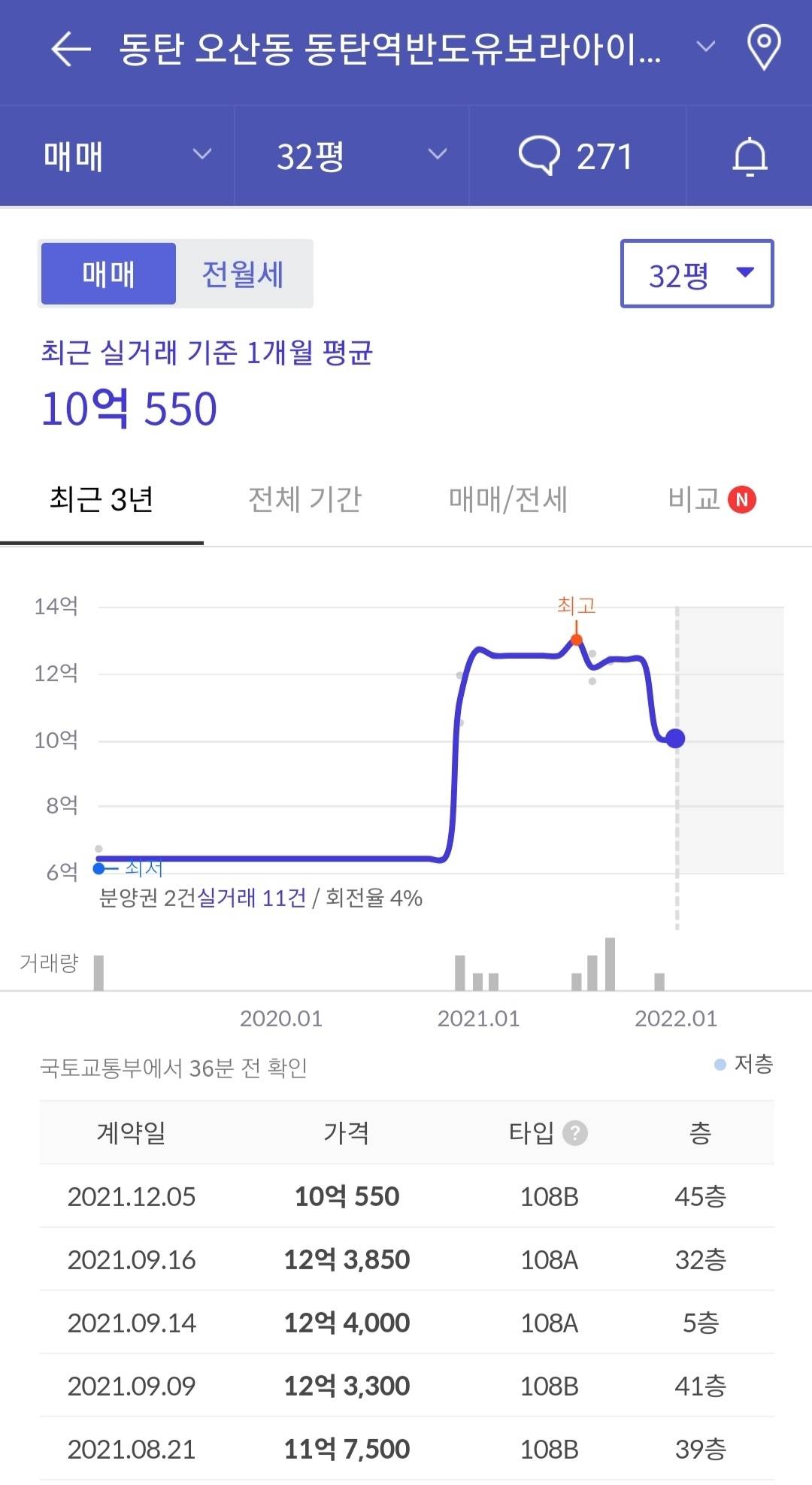
Task: Expand the apartment name dropdown chevron
Action: tap(705, 47)
